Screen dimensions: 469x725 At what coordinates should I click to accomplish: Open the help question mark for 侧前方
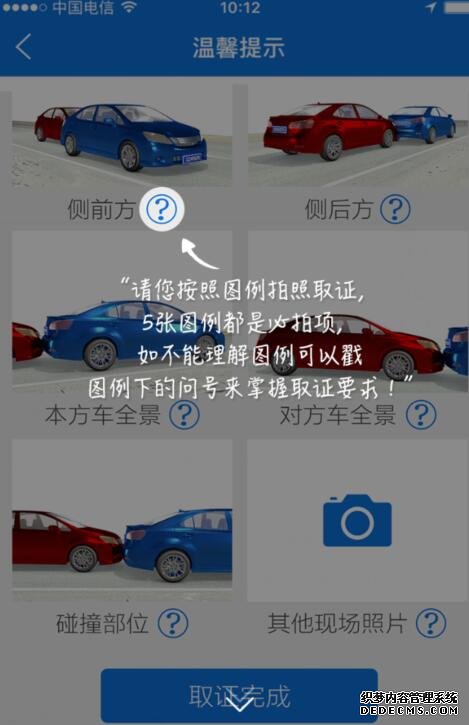point(161,209)
